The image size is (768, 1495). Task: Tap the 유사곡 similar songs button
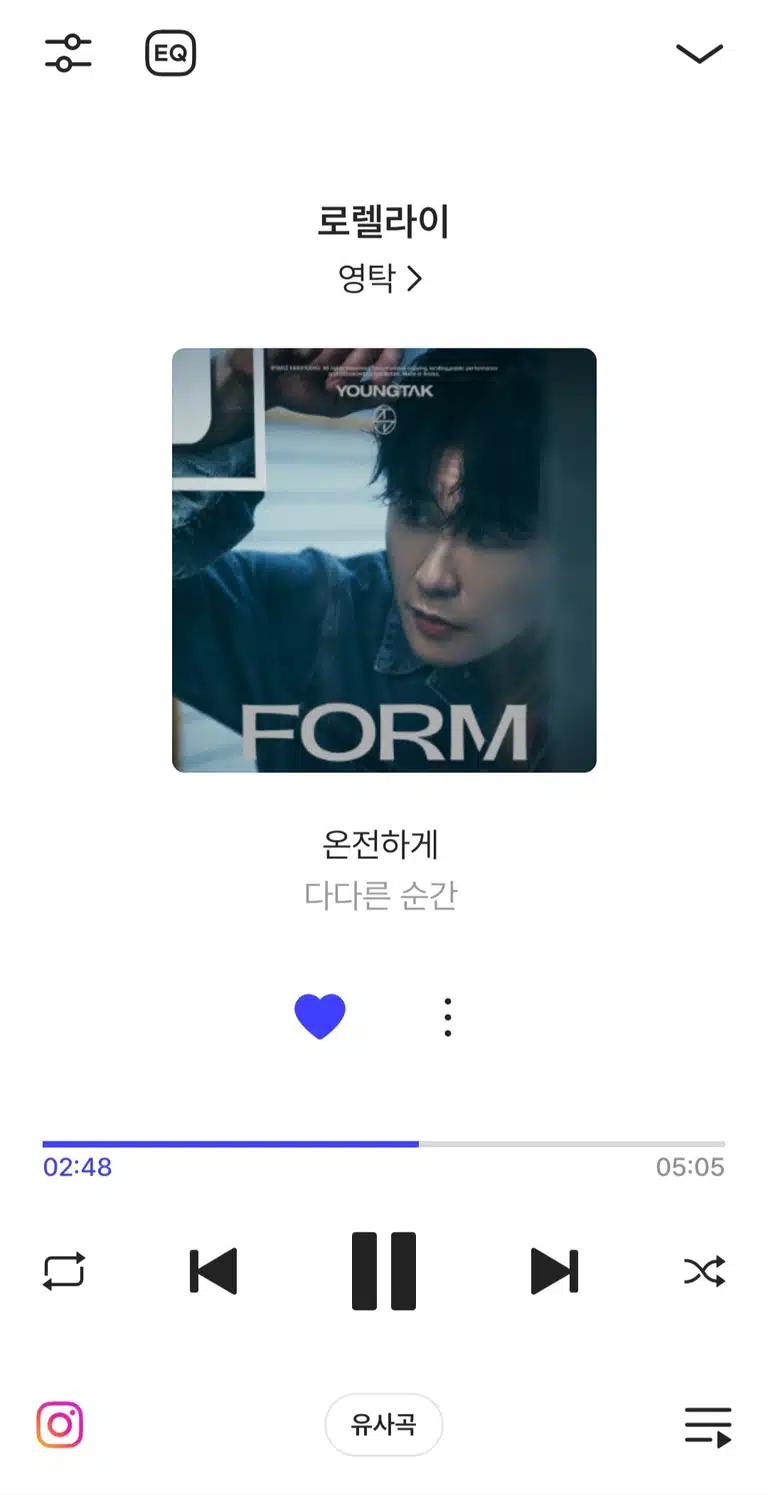[384, 1424]
